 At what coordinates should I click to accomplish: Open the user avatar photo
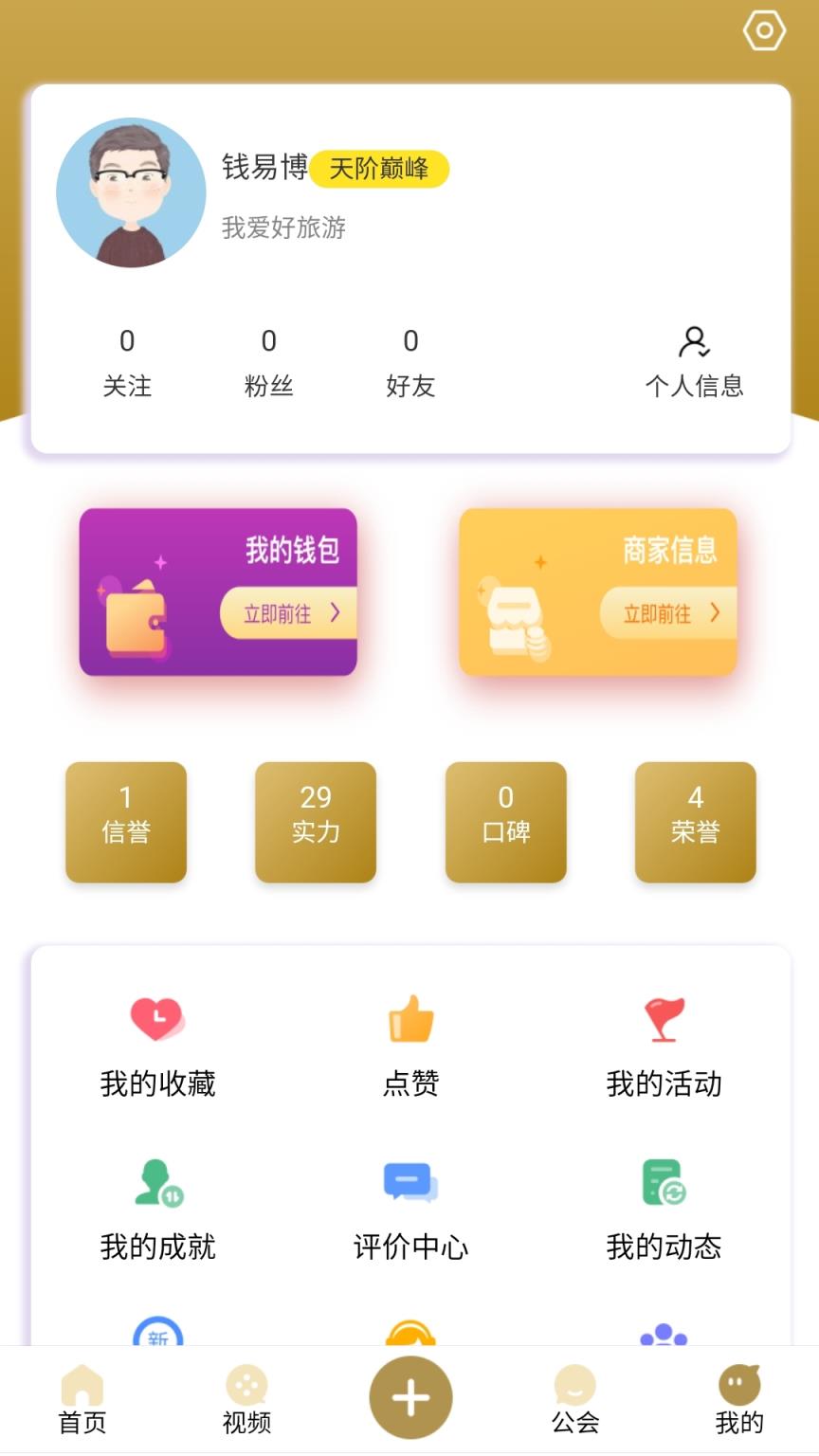pyautogui.click(x=131, y=192)
